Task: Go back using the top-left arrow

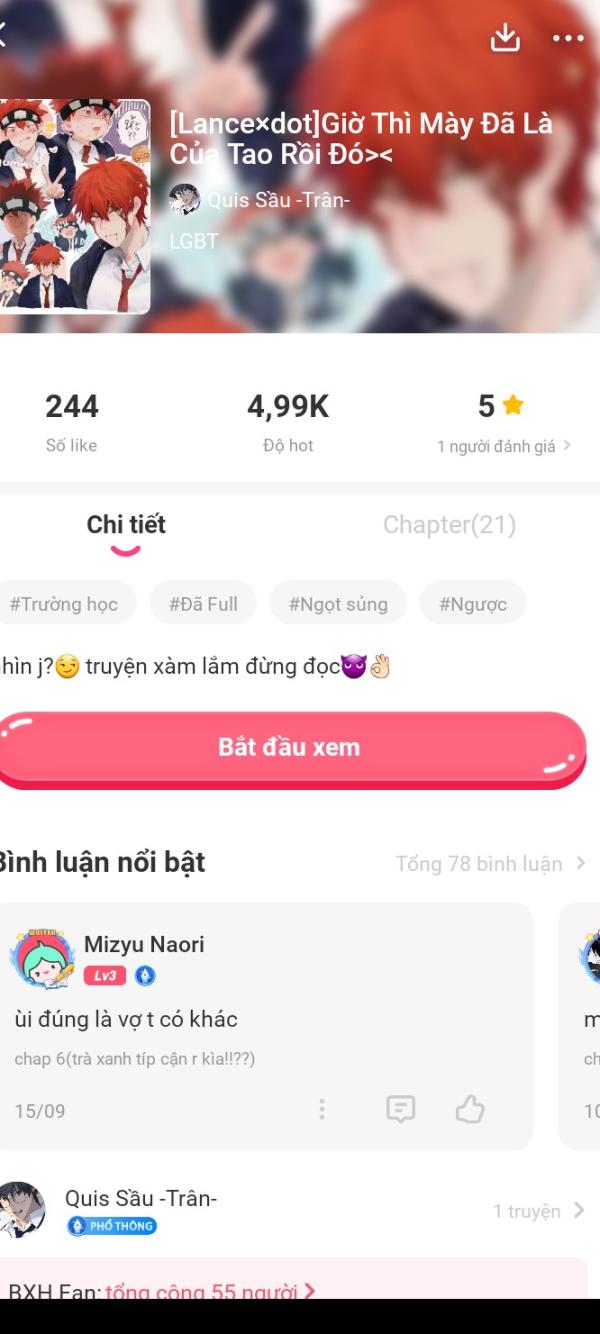Action: click(x=5, y=36)
